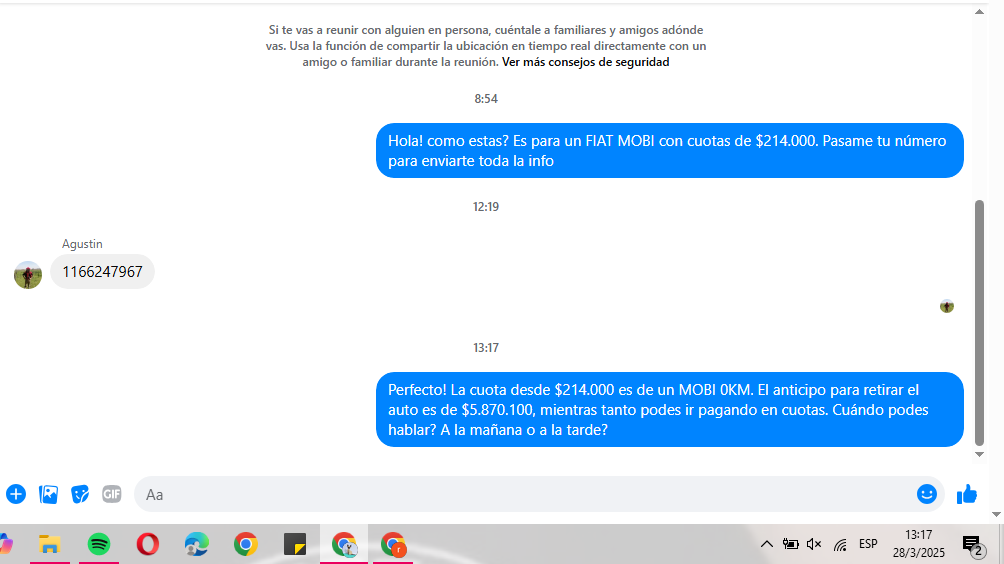Launch Opera browser from the taskbar
Image resolution: width=1004 pixels, height=564 pixels.
[x=147, y=544]
